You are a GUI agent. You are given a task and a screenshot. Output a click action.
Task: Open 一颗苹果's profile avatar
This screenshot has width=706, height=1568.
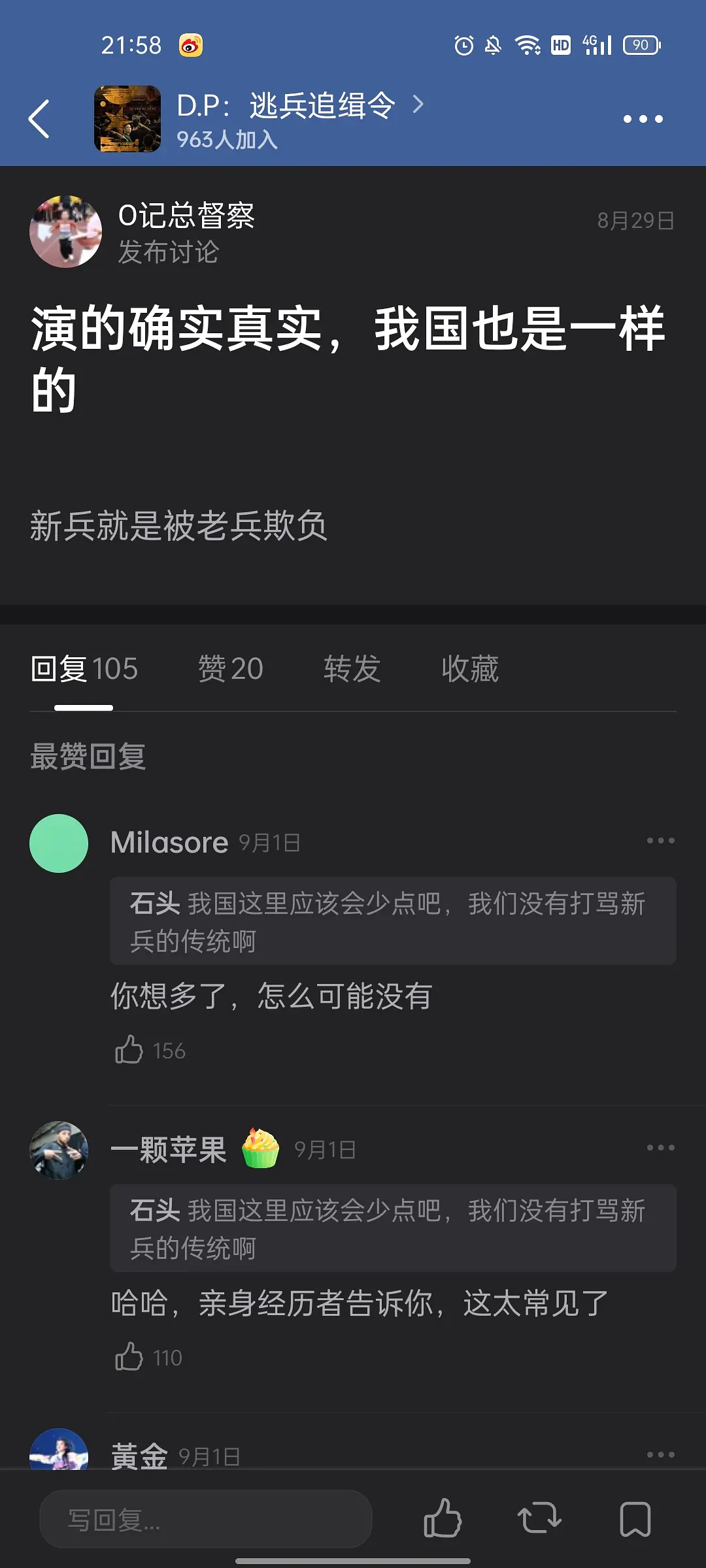click(x=59, y=1151)
